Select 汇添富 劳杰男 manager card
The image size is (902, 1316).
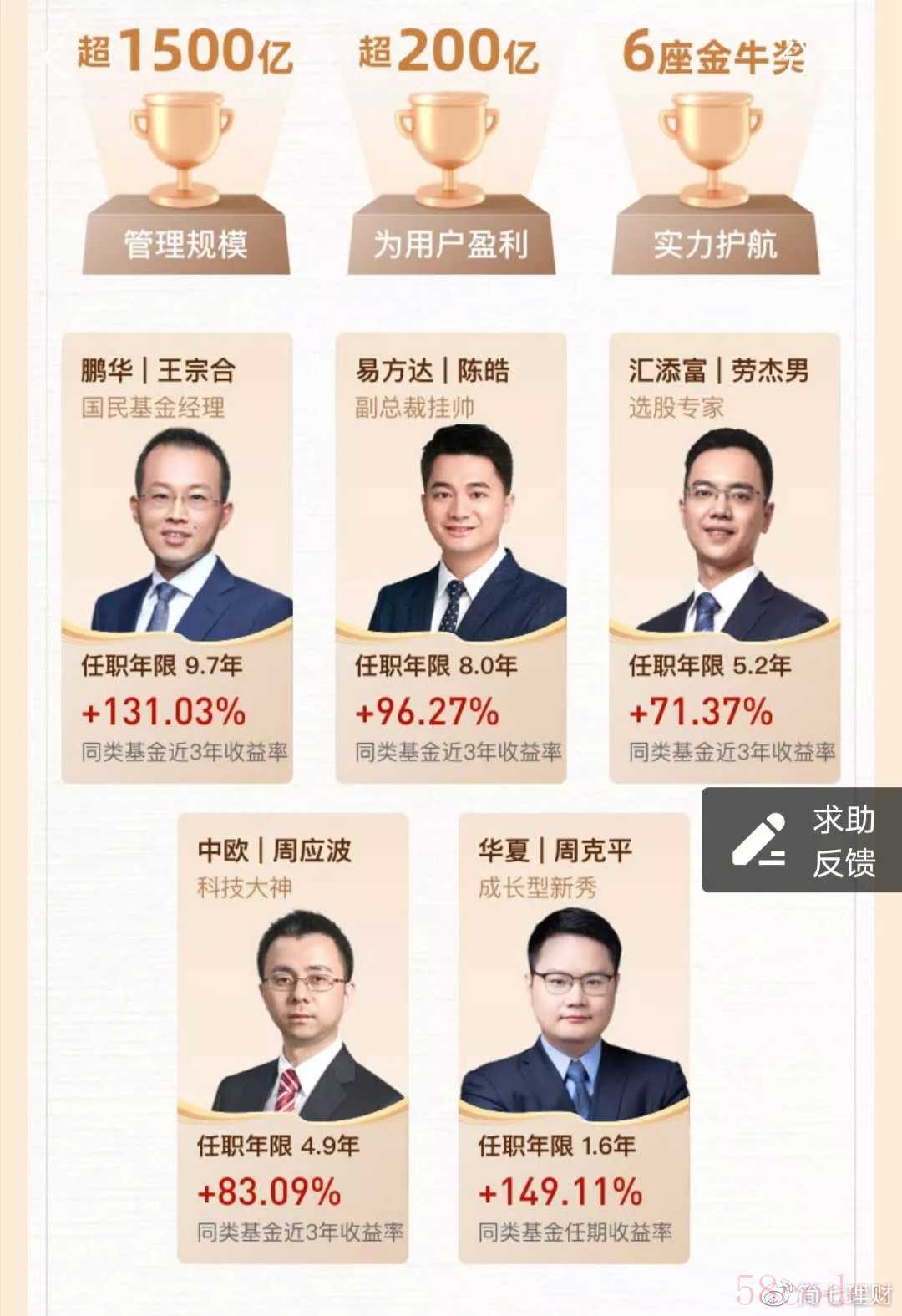(x=724, y=558)
